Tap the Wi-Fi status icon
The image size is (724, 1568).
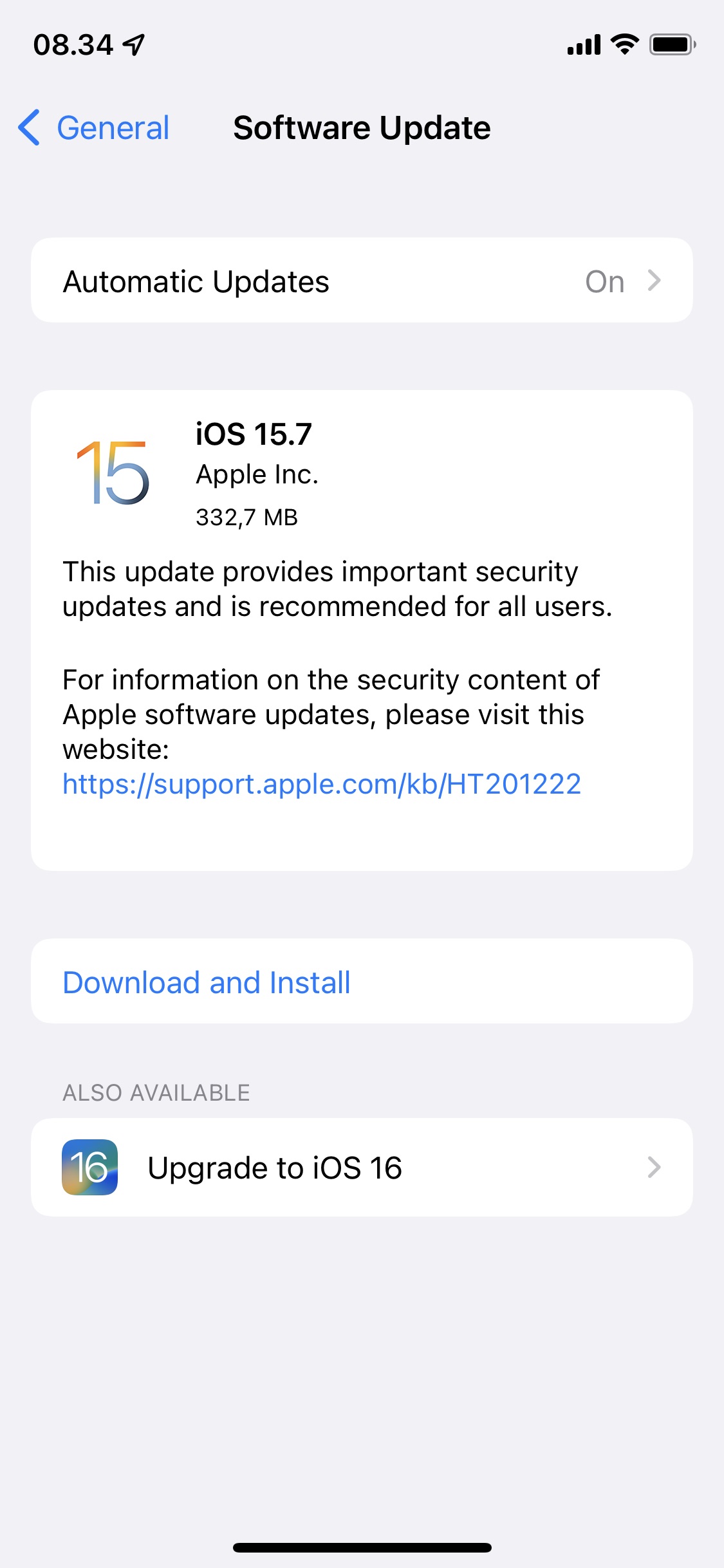[x=622, y=44]
